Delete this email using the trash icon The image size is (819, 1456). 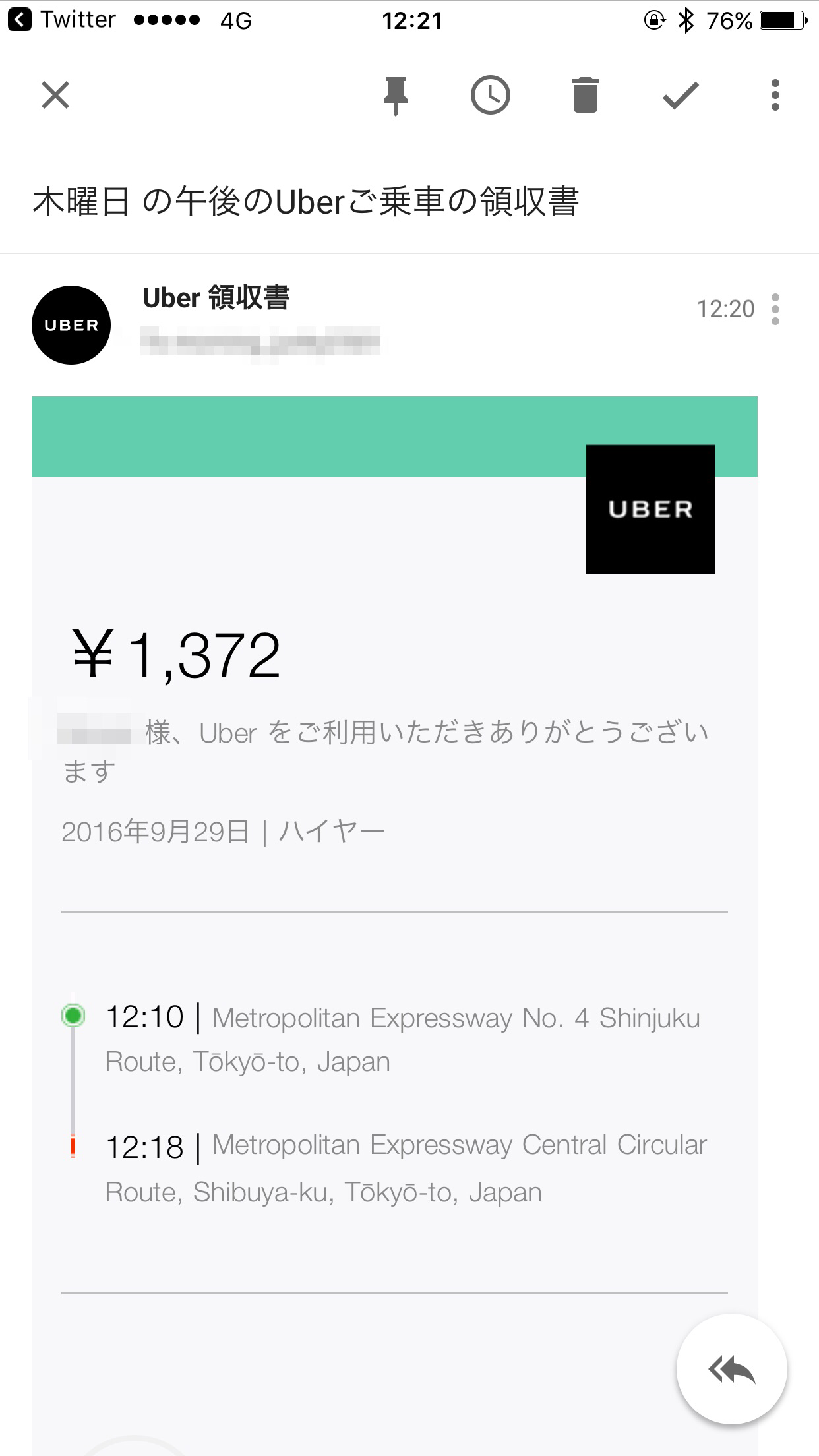[x=585, y=95]
